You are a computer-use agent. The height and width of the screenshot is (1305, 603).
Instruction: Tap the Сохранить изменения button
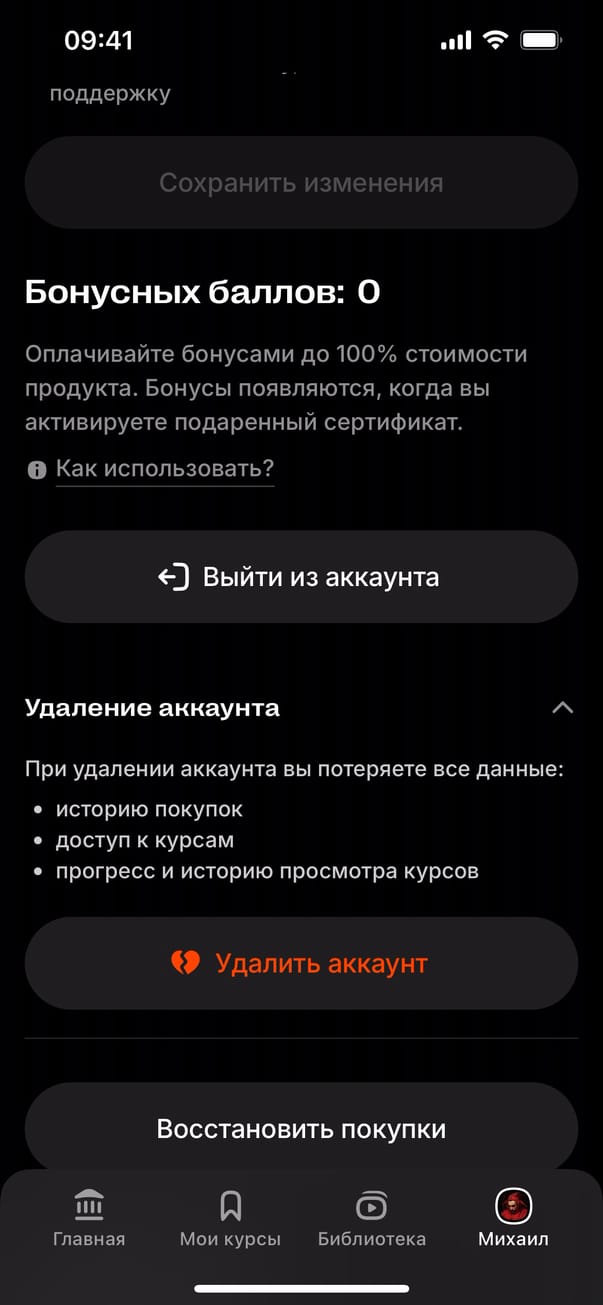coord(301,183)
